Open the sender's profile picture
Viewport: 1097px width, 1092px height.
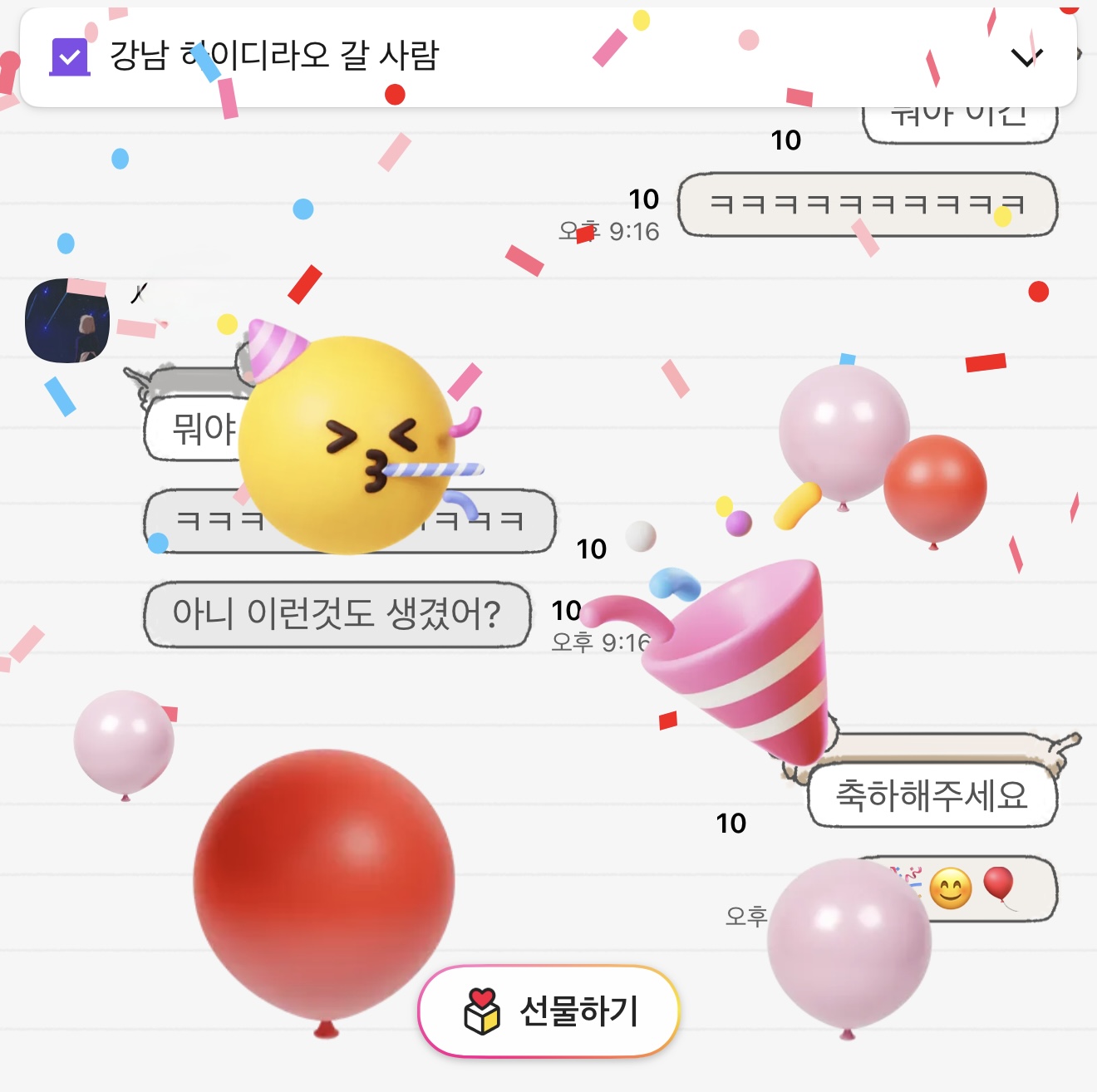click(67, 322)
